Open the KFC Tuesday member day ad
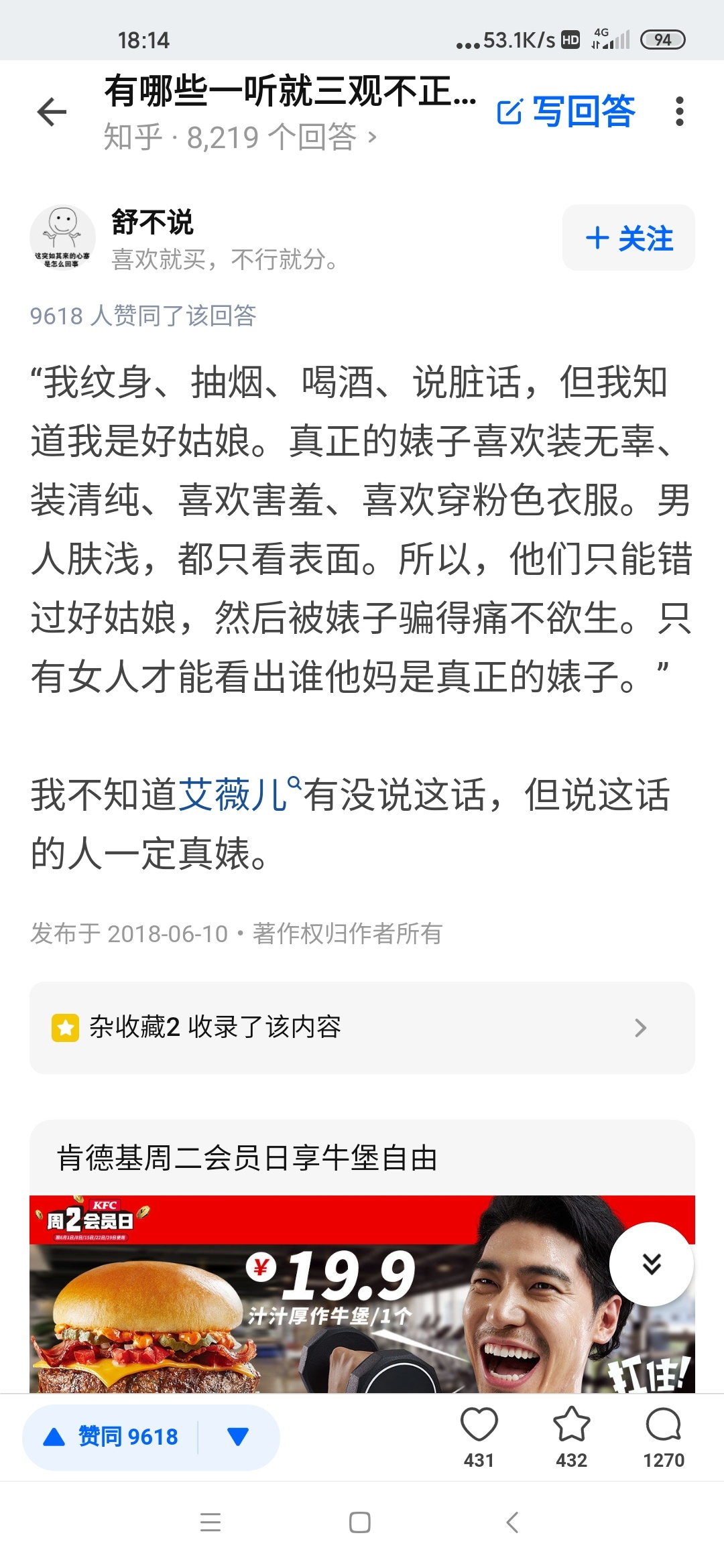 click(362, 1256)
